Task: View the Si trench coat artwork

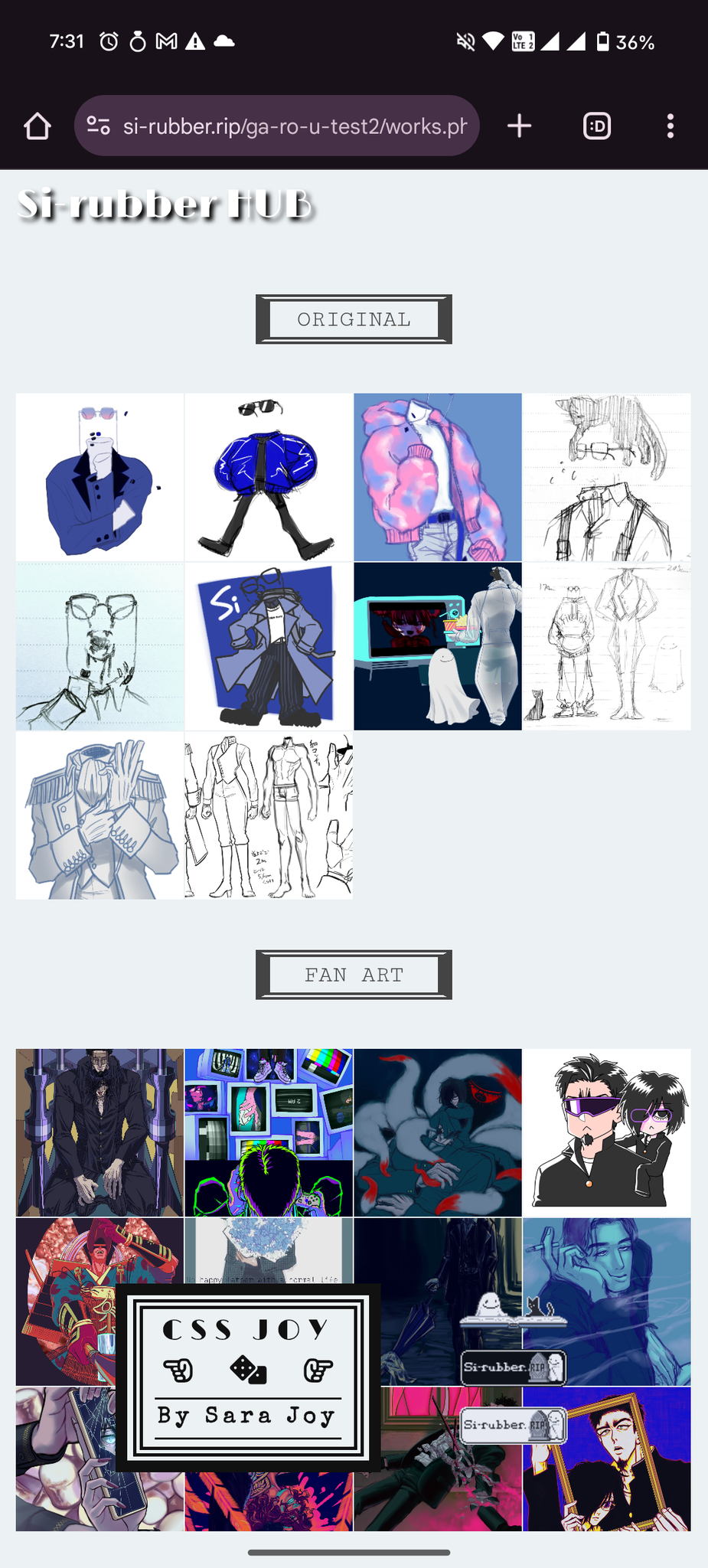Action: tap(269, 646)
